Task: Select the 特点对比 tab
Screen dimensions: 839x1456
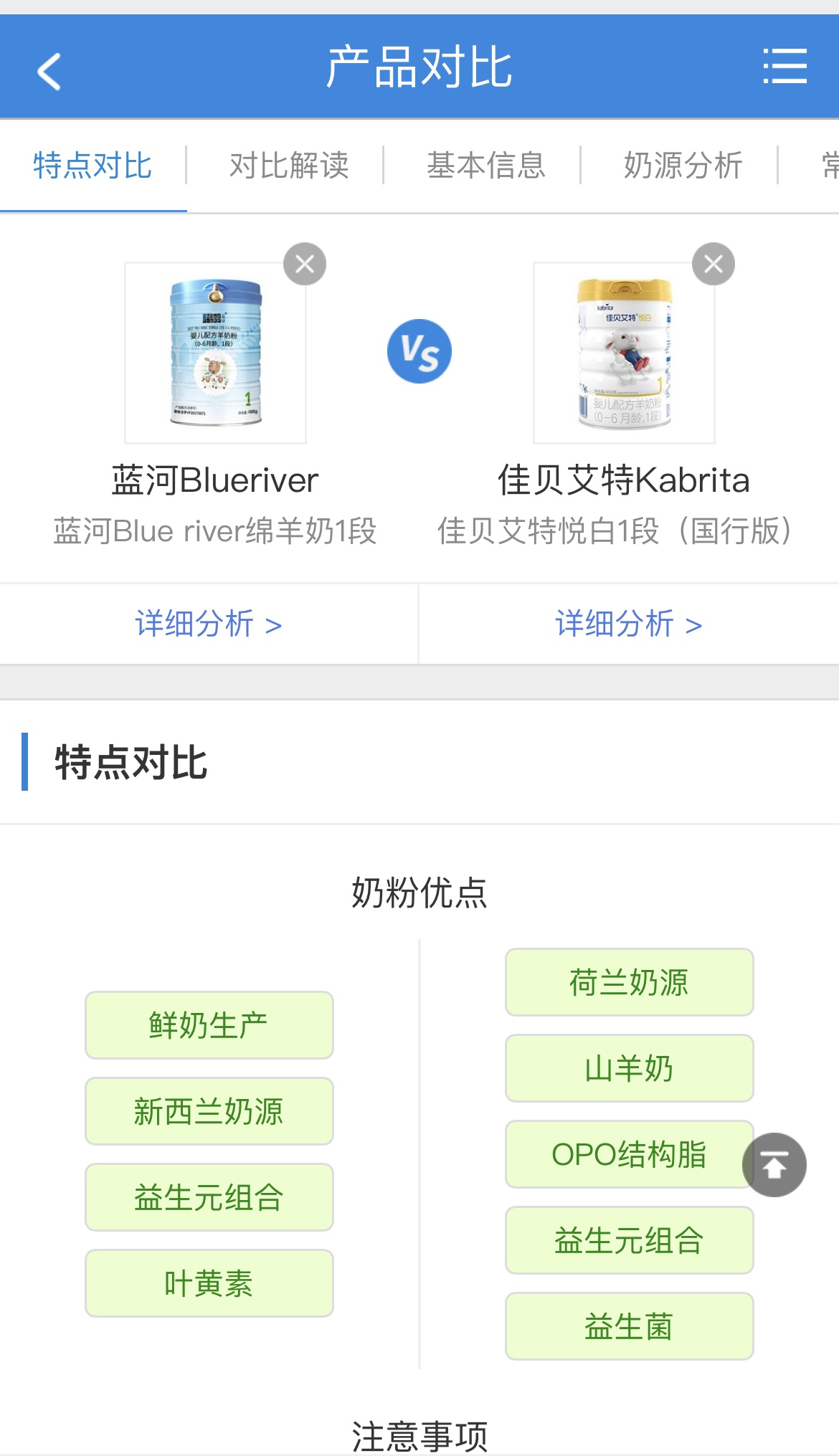Action: [93, 166]
